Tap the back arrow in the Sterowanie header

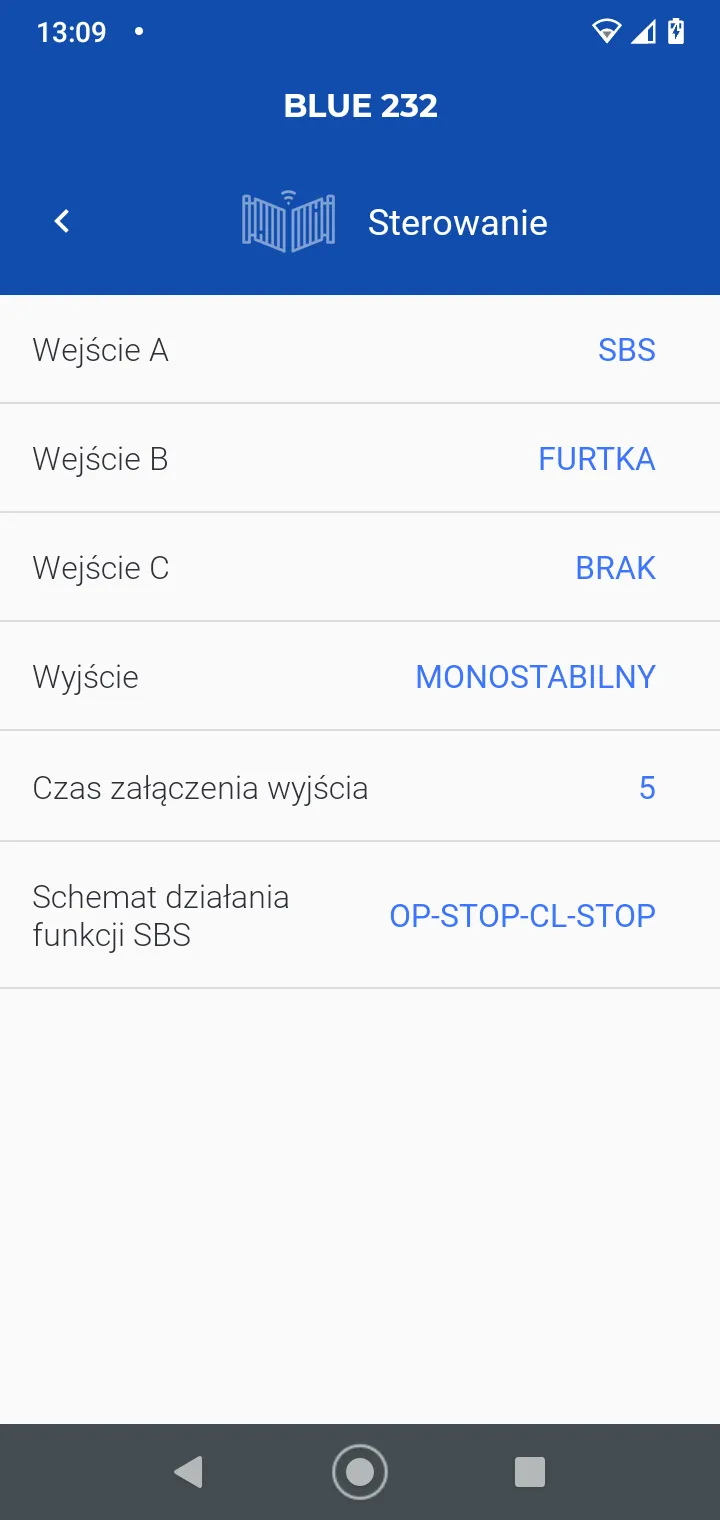[61, 221]
